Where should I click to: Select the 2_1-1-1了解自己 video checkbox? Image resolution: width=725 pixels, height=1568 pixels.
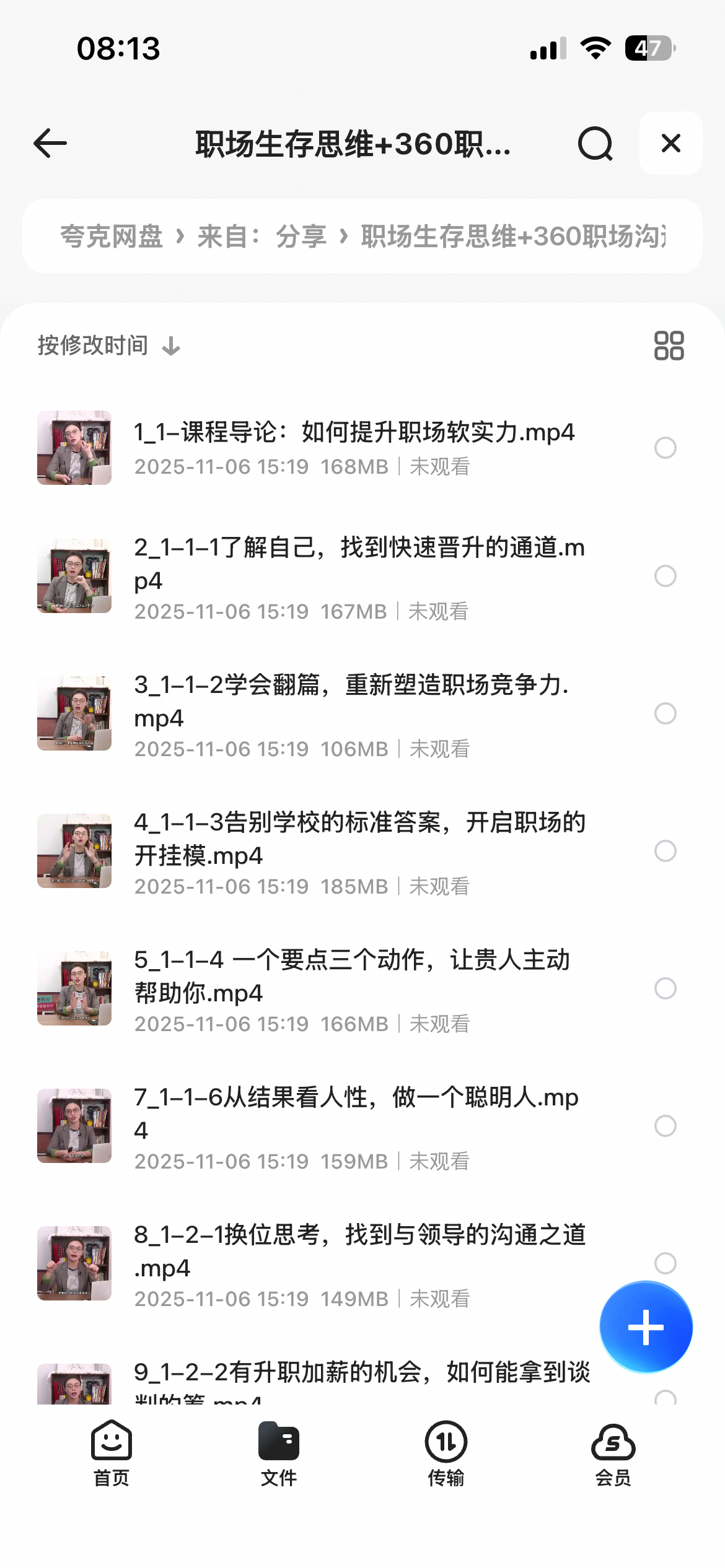pyautogui.click(x=665, y=576)
